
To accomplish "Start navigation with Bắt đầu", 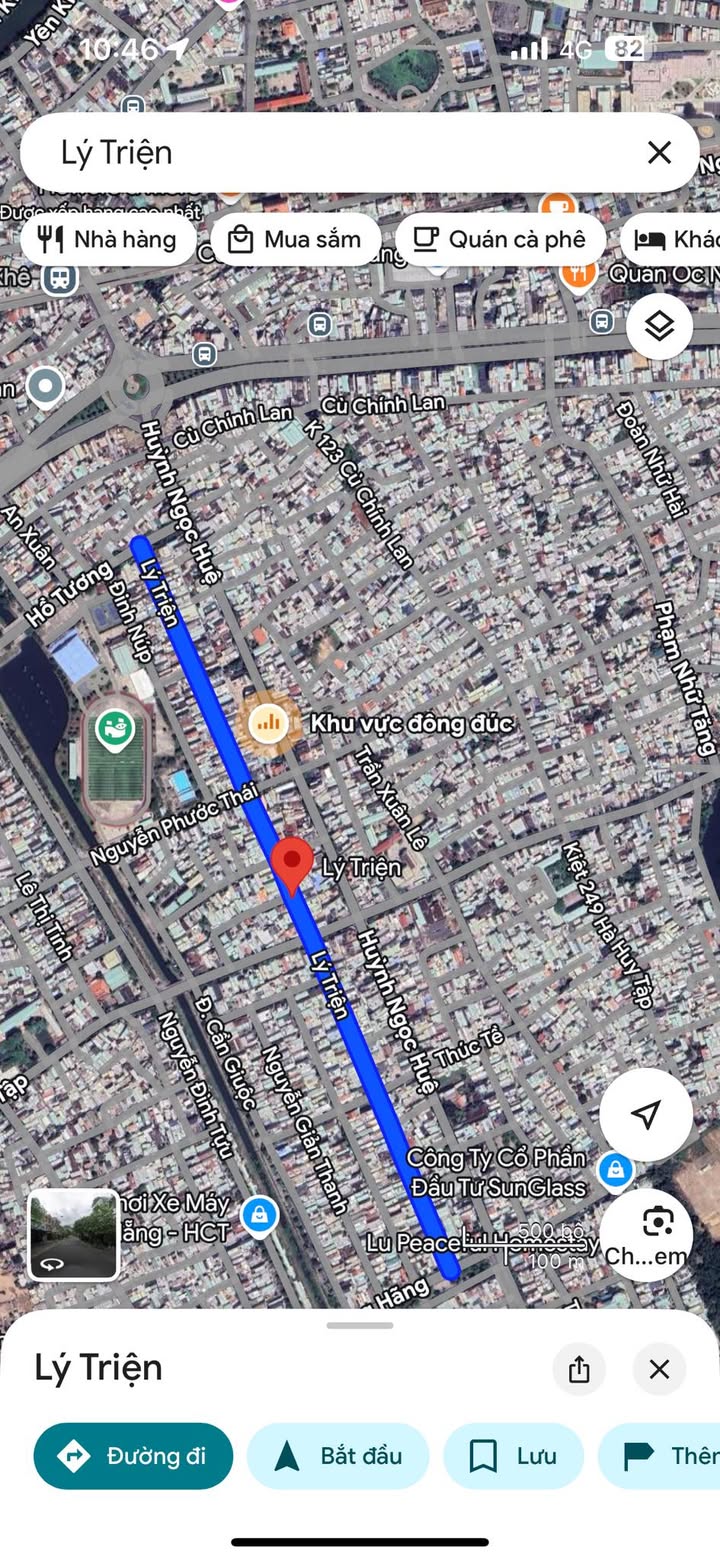I will [338, 1456].
